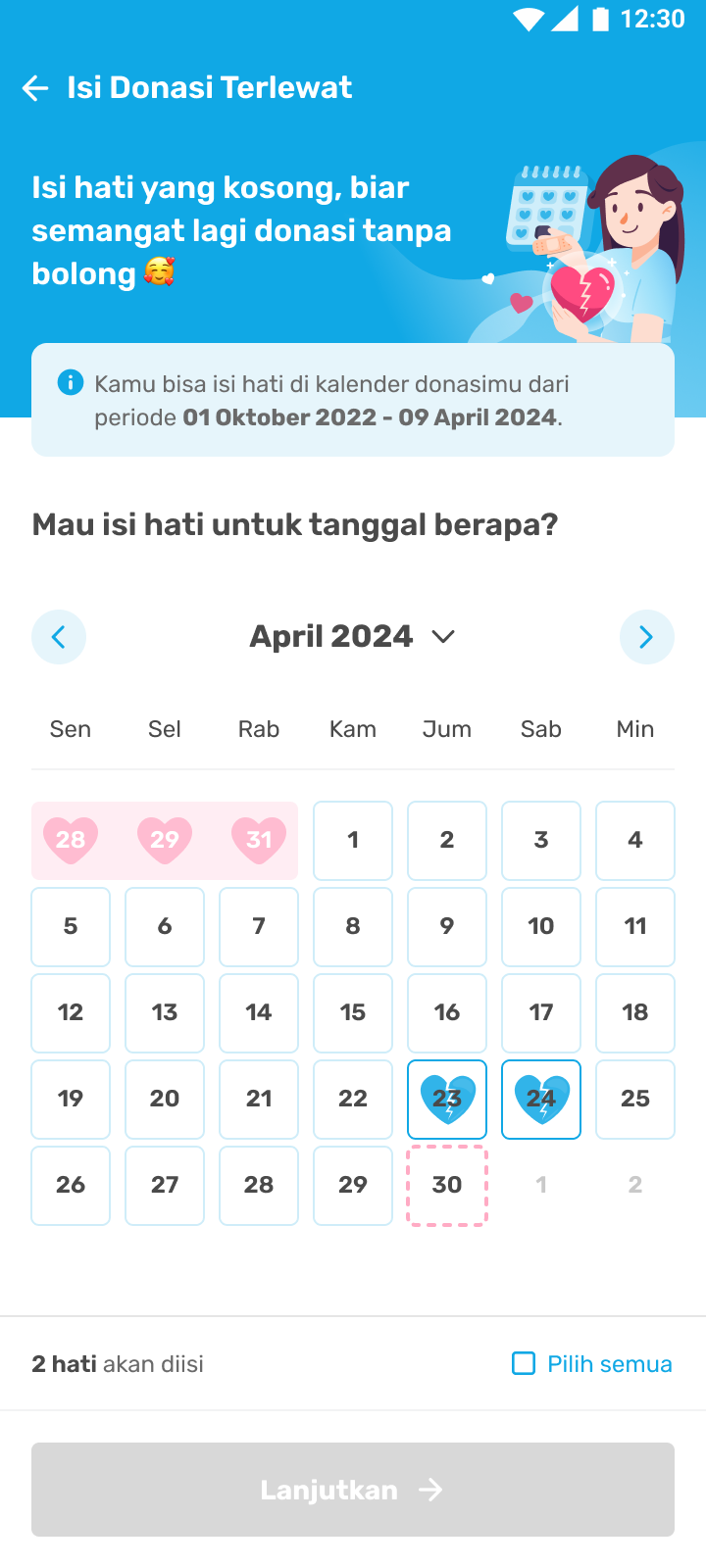The width and height of the screenshot is (706, 1568).
Task: Tap the dashed date 30
Action: [x=447, y=1185]
